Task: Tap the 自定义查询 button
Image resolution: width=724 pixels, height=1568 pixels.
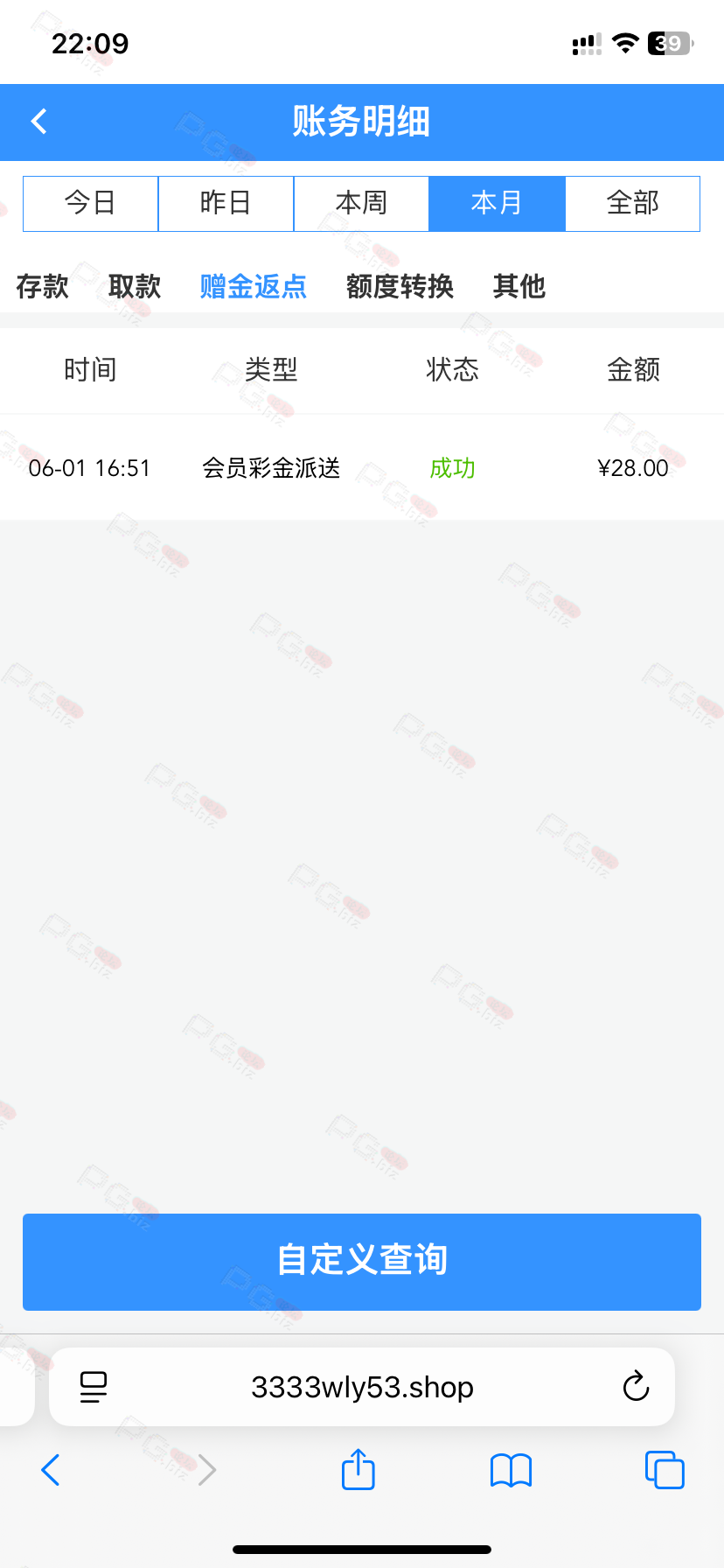Action: (x=362, y=1262)
